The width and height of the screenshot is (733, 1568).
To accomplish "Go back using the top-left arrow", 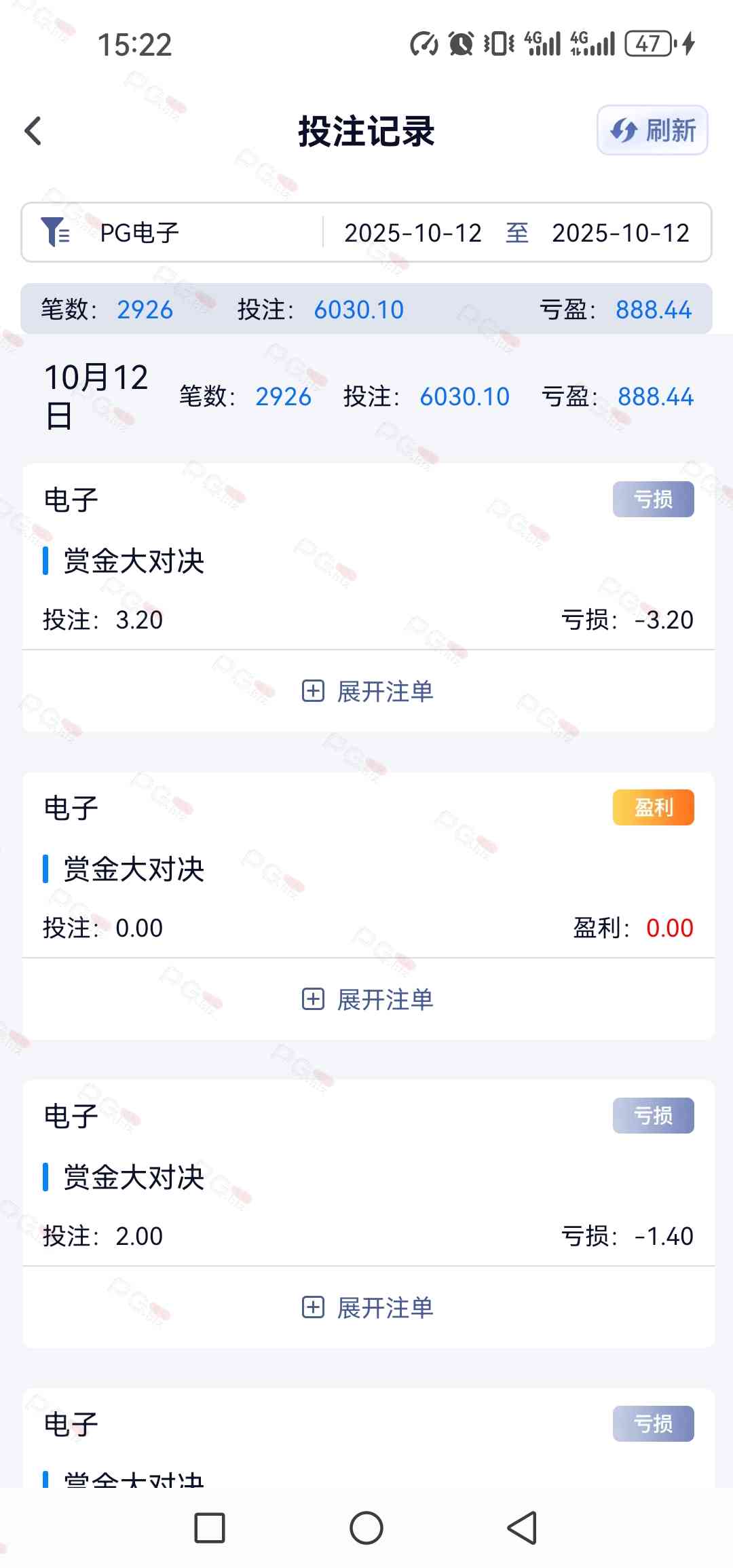I will [33, 131].
